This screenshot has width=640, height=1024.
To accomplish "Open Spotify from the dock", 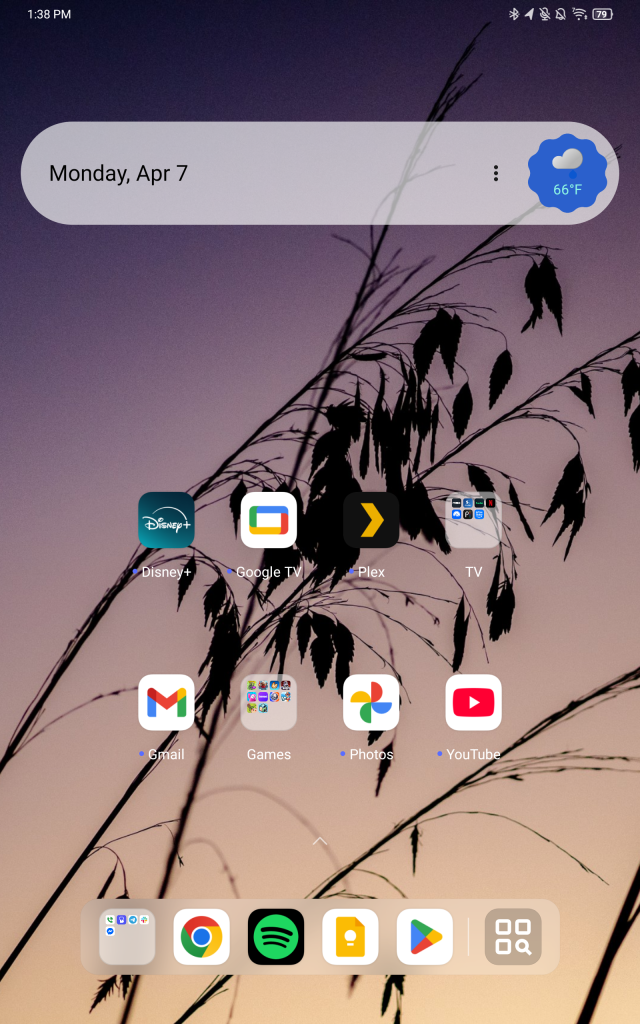I will click(276, 937).
